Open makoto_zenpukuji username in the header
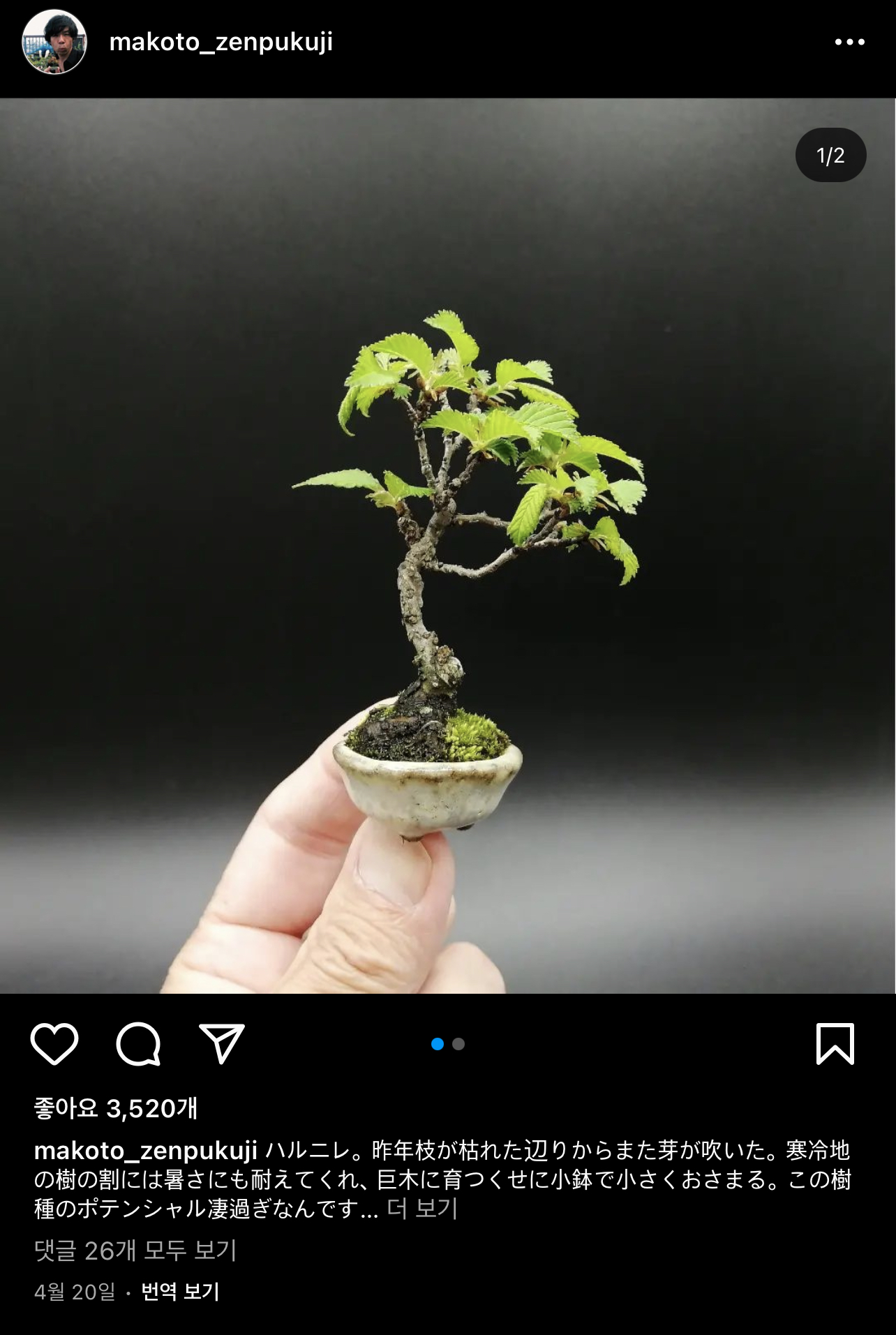896x1335 pixels. tap(221, 43)
